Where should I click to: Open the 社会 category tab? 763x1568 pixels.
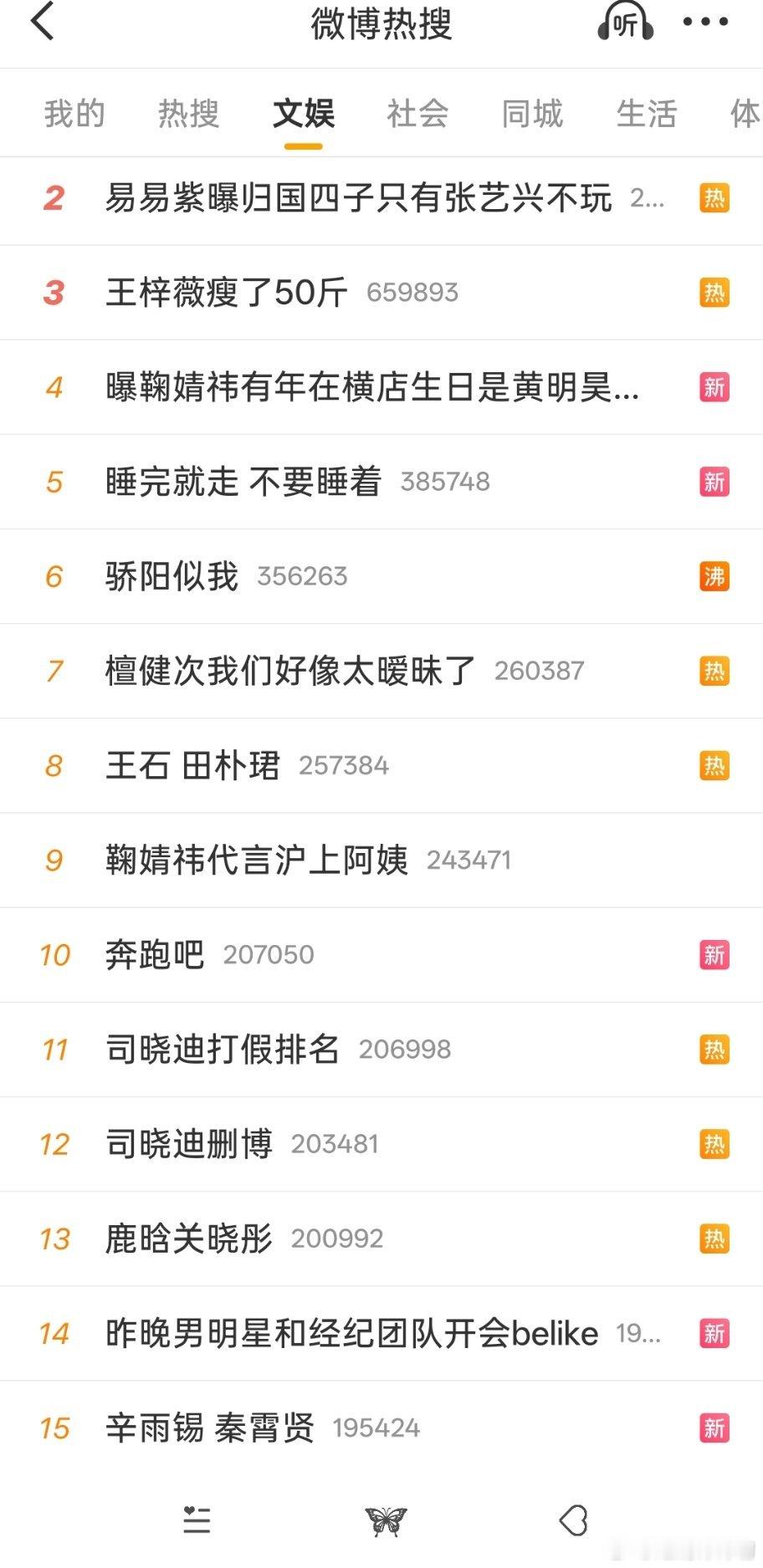(x=416, y=113)
